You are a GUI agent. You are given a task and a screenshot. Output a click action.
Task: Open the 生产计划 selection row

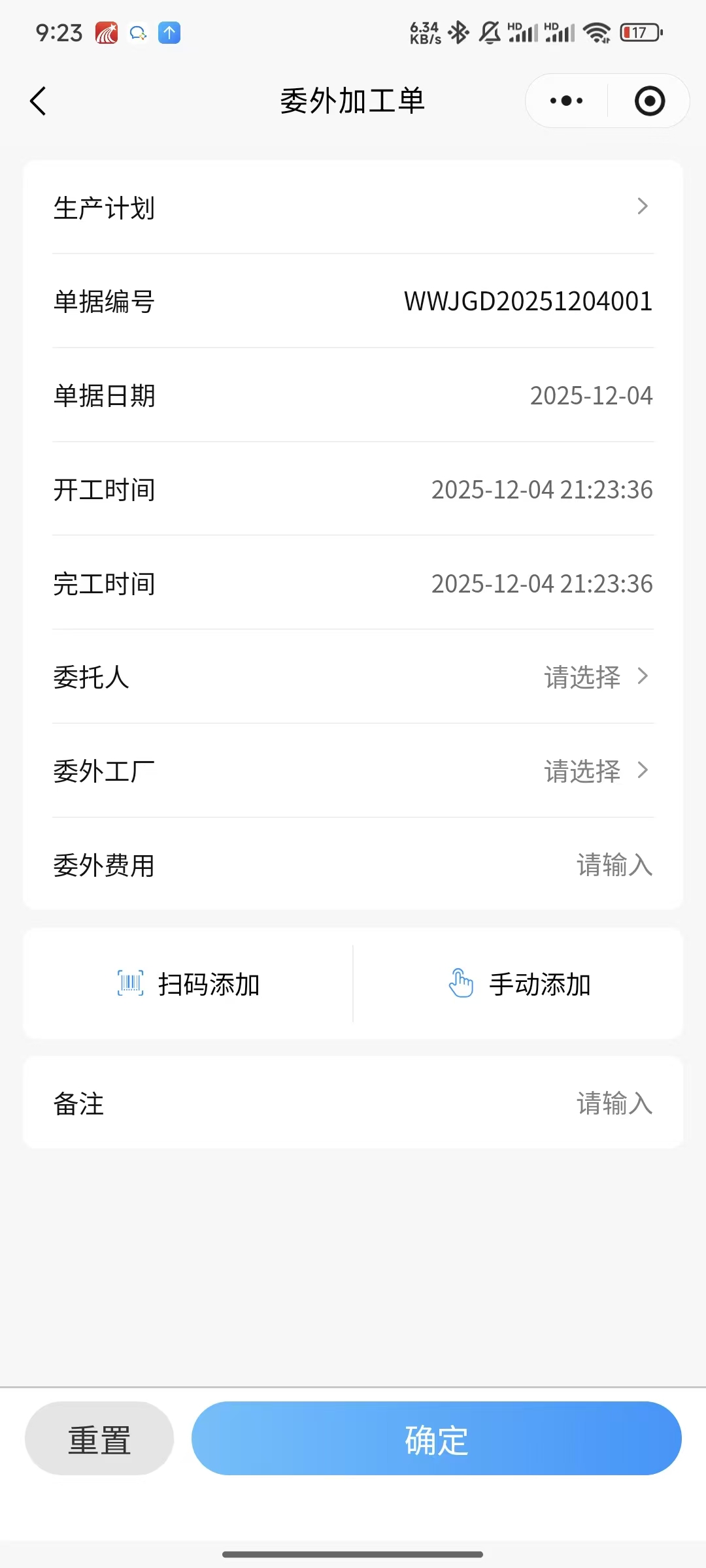point(353,207)
